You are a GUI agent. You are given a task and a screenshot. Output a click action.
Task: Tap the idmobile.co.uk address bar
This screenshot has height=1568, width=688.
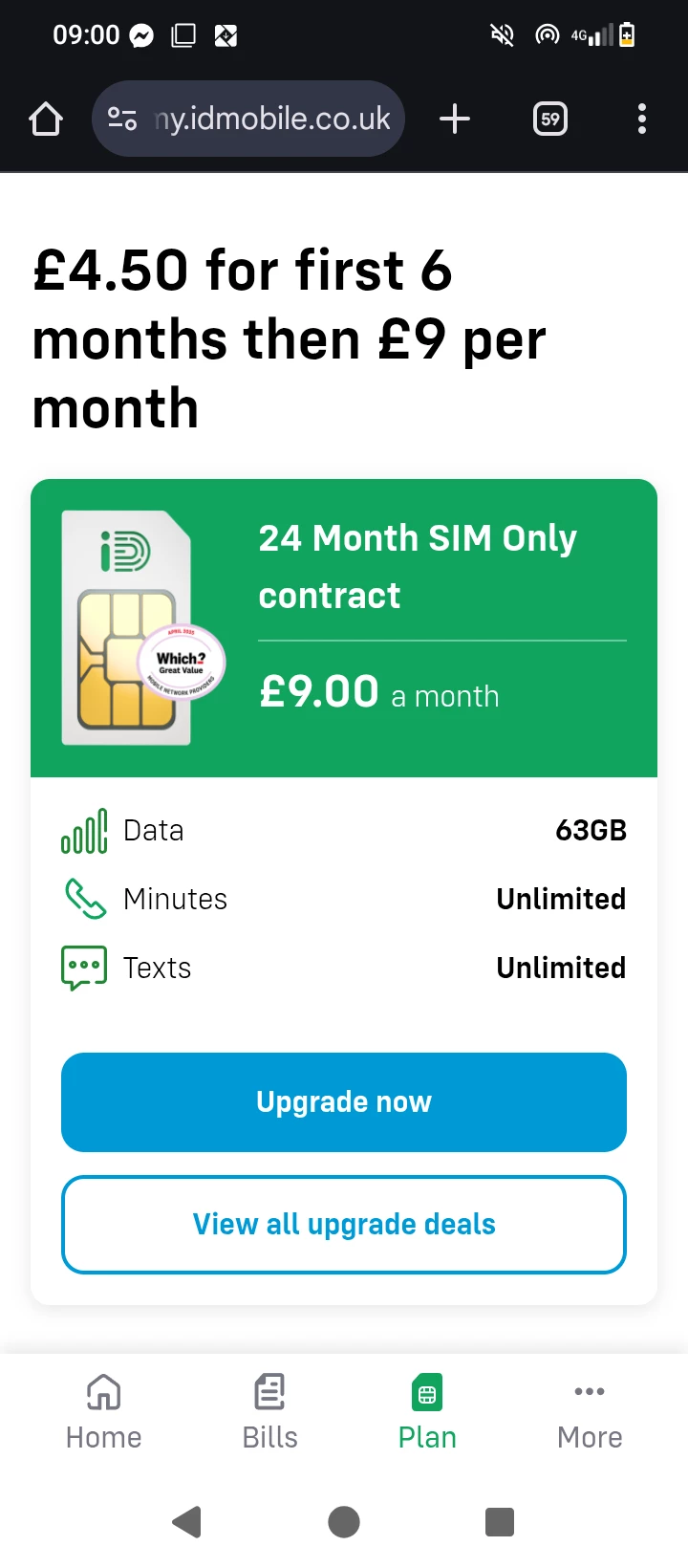[272, 120]
